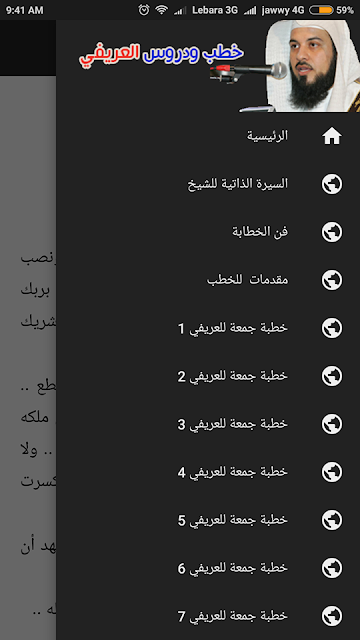The width and height of the screenshot is (360, 640).
Task: Open خطبة جمعة للعريفي 5
Action: coord(208,520)
